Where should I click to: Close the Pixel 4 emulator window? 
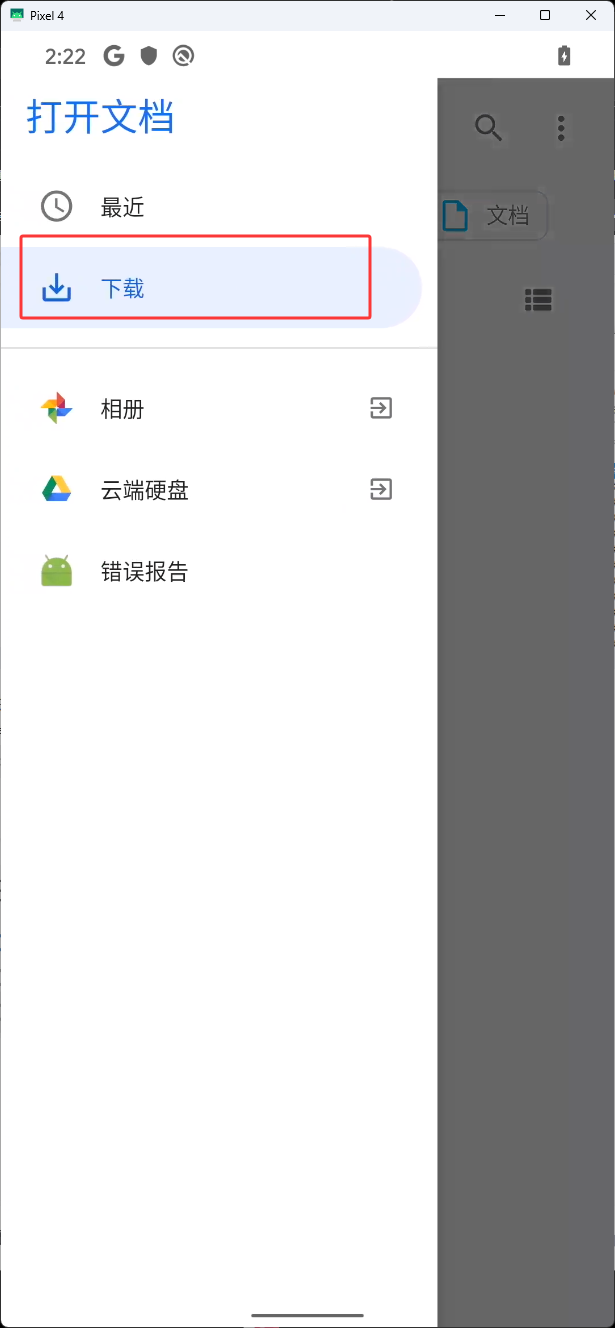point(591,15)
